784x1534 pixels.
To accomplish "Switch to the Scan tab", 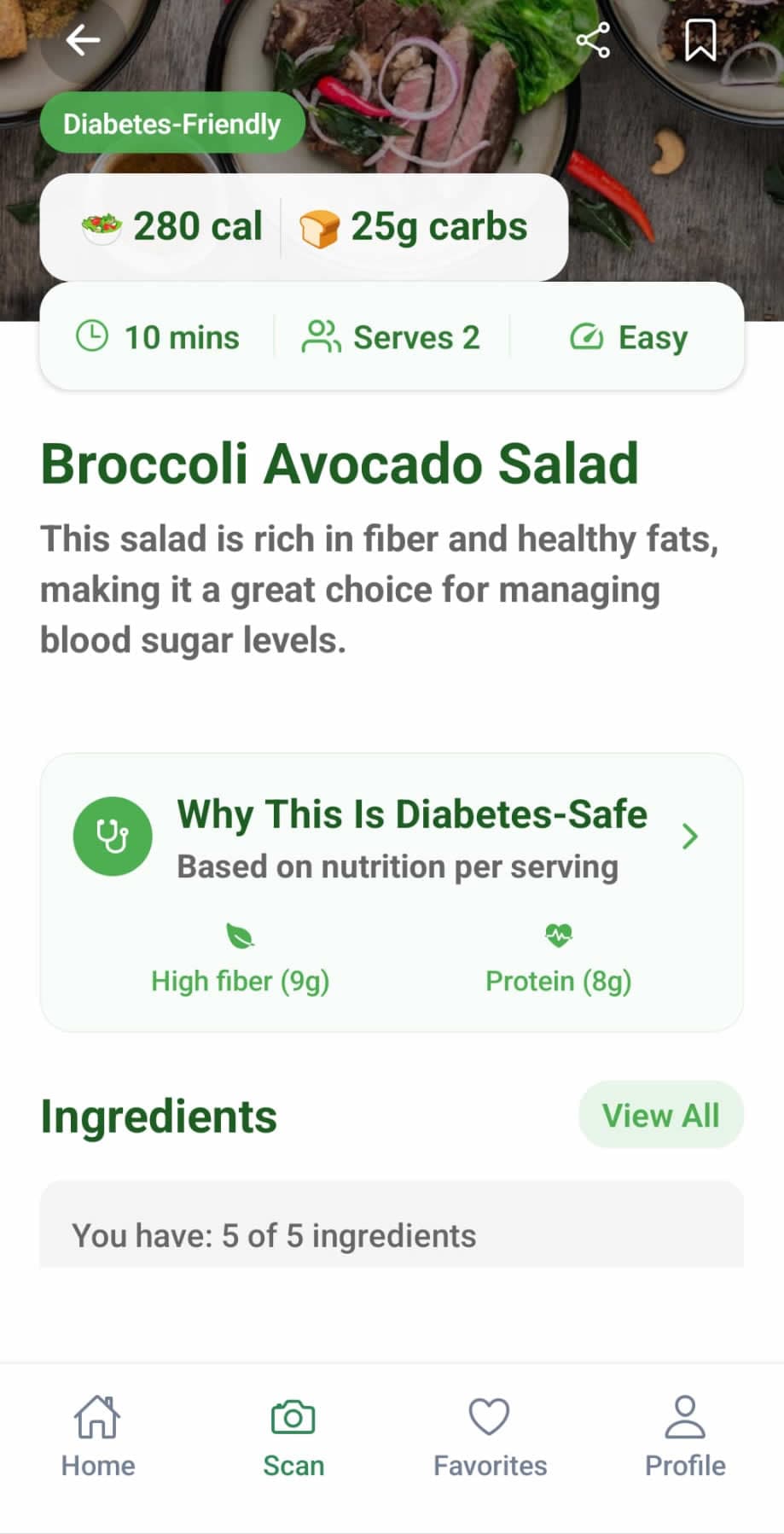I will (x=293, y=1437).
